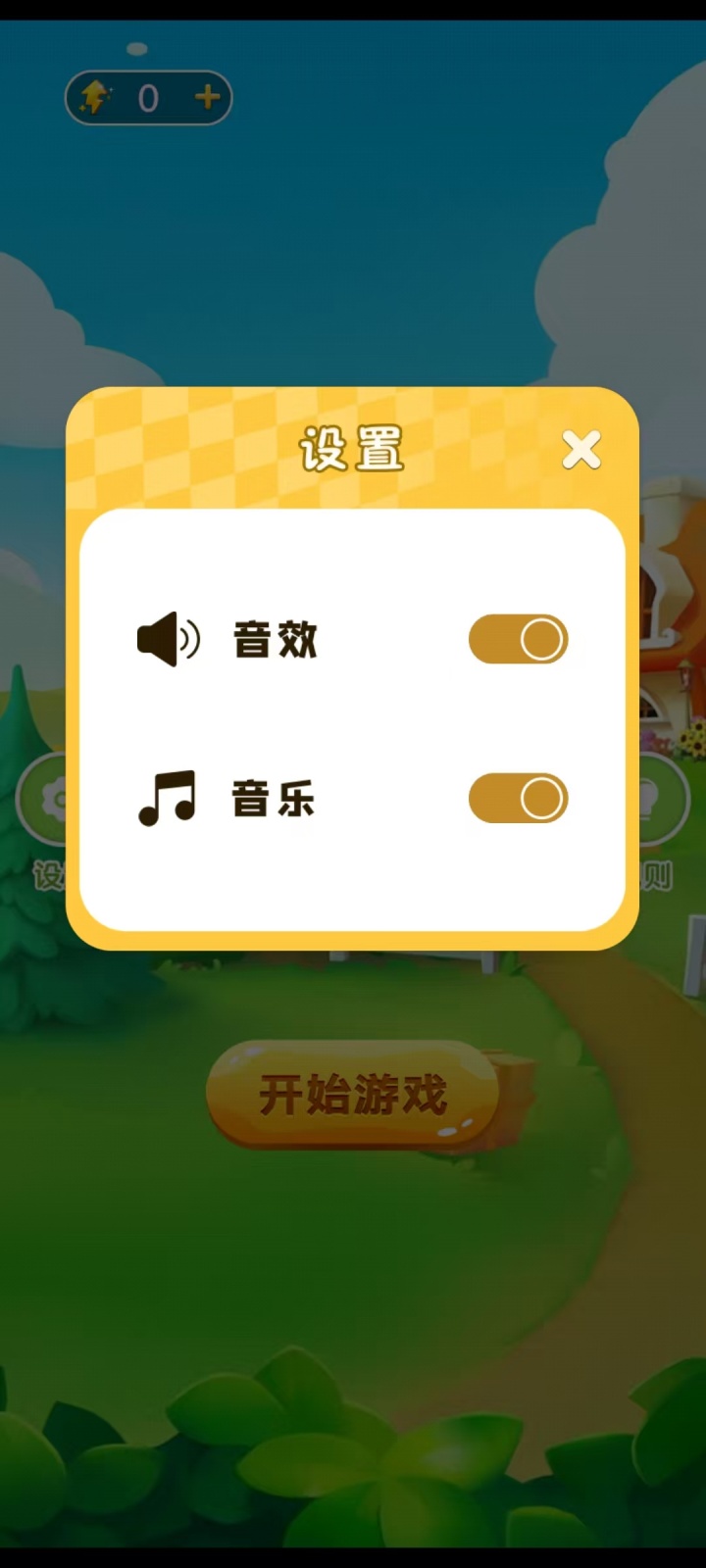Close the 设置 settings dialog
Image resolution: width=706 pixels, height=1568 pixels.
point(581,450)
